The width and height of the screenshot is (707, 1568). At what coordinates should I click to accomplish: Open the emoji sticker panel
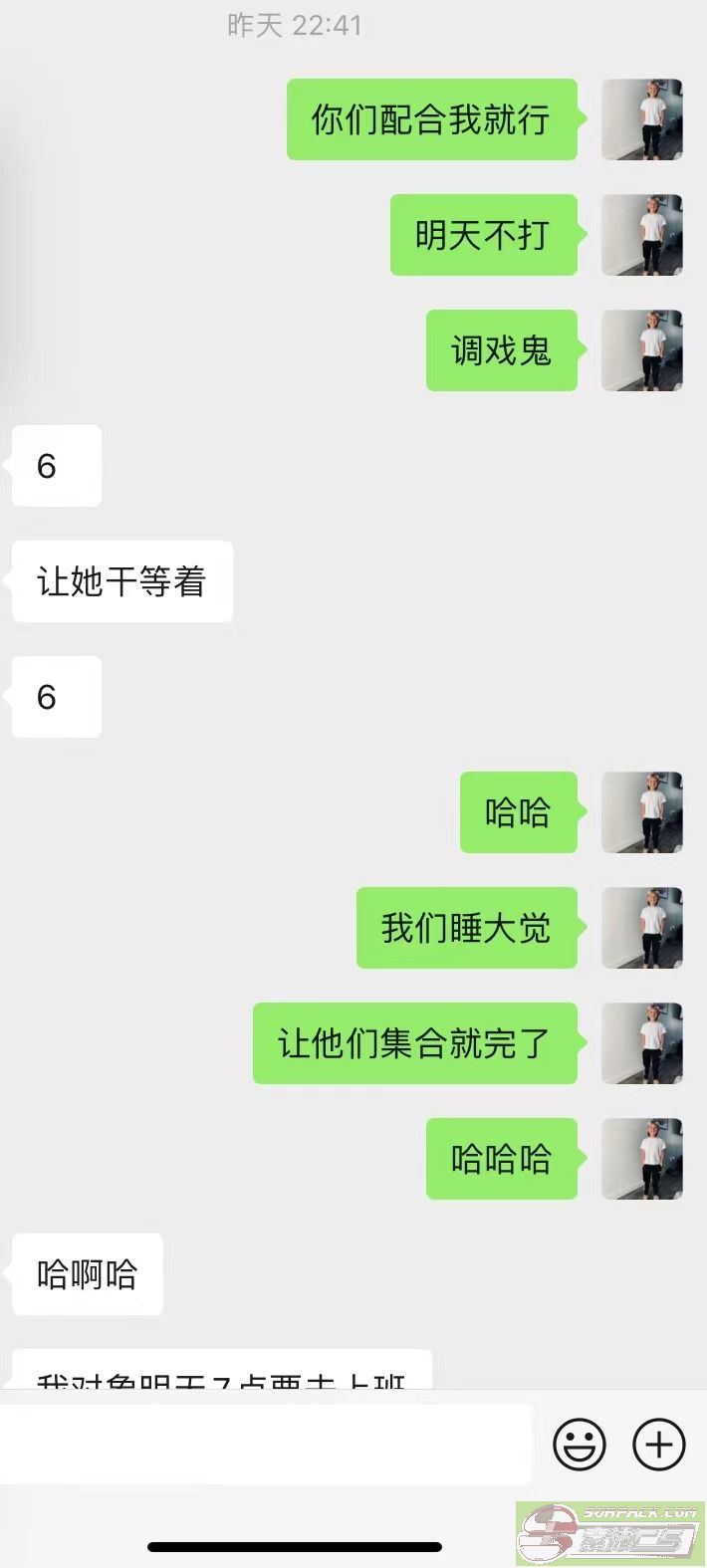click(x=580, y=1445)
